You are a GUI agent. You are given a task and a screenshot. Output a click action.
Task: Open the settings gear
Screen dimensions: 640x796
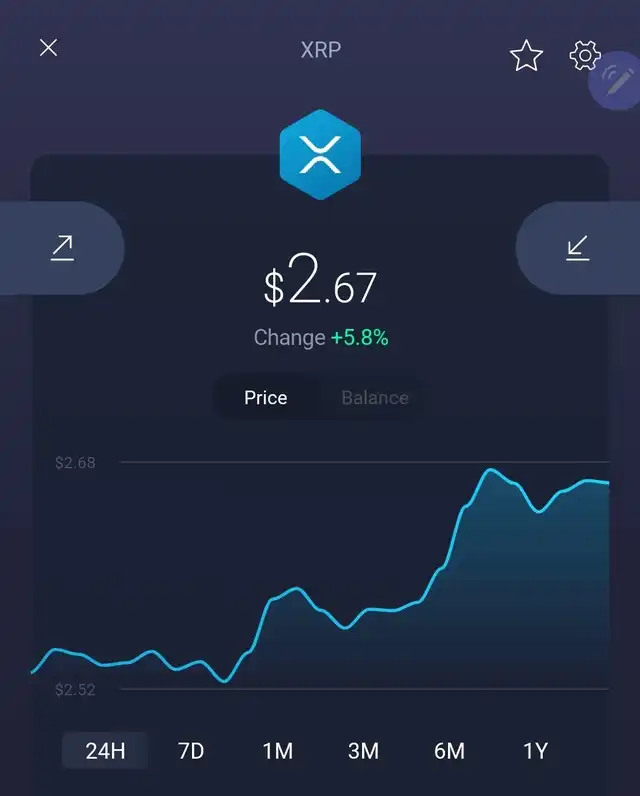pos(584,55)
